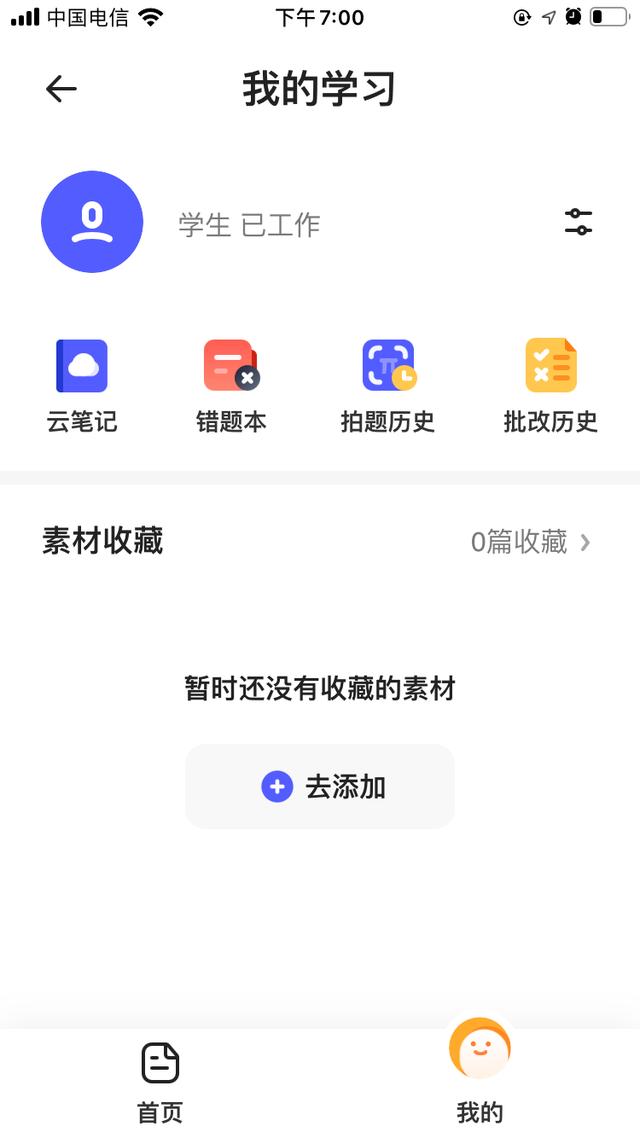The height and width of the screenshot is (1138, 640).
Task: Go back using the top arrow
Action: (61, 89)
